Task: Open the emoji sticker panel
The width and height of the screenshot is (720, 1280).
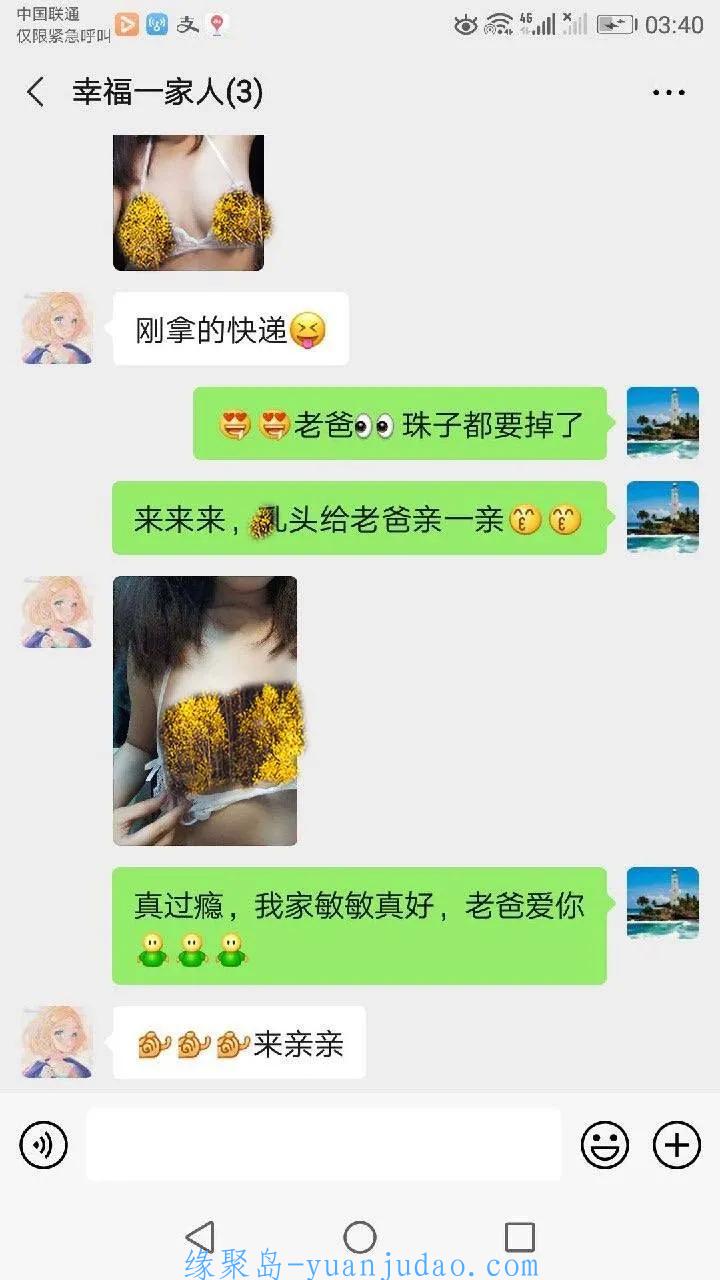Action: [x=605, y=1145]
